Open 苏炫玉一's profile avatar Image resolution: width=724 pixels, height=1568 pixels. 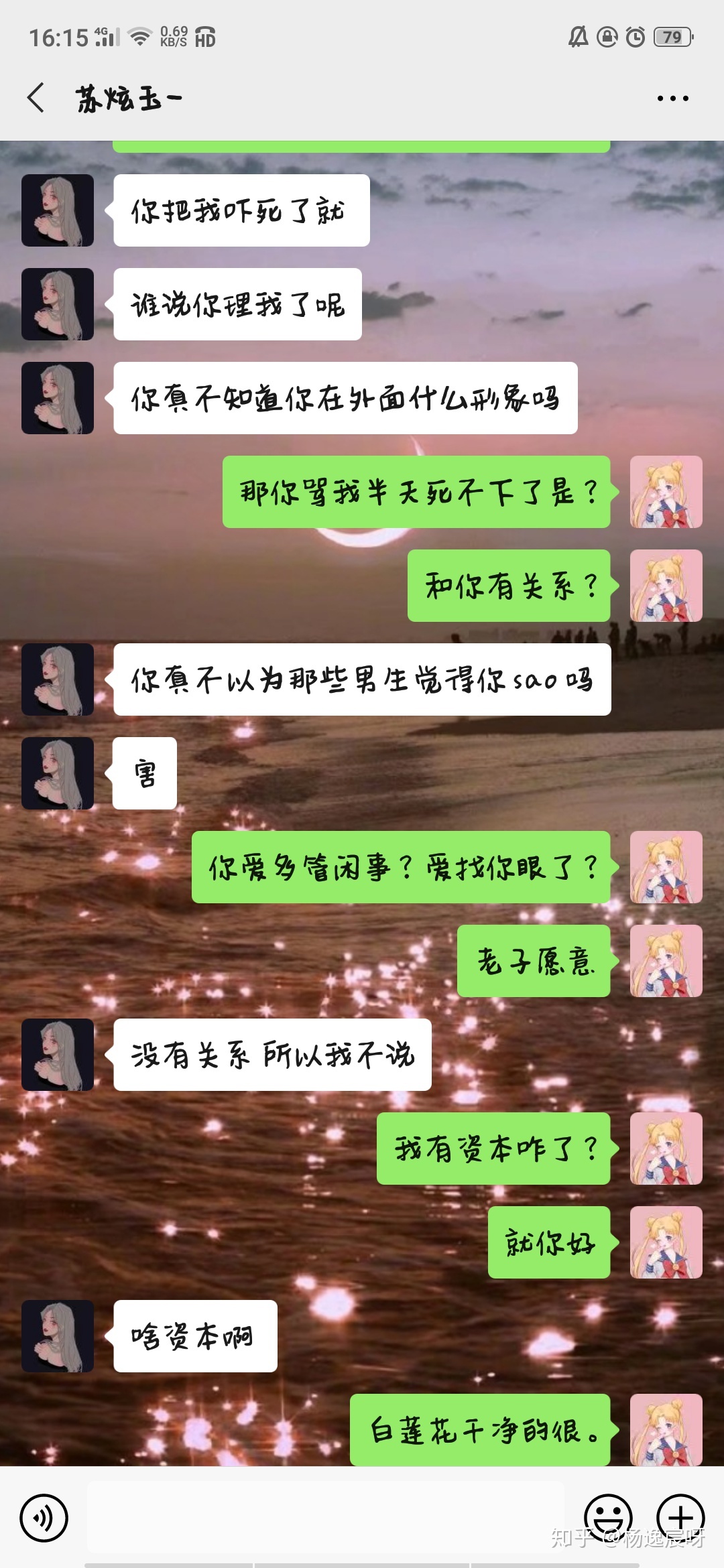(x=58, y=210)
